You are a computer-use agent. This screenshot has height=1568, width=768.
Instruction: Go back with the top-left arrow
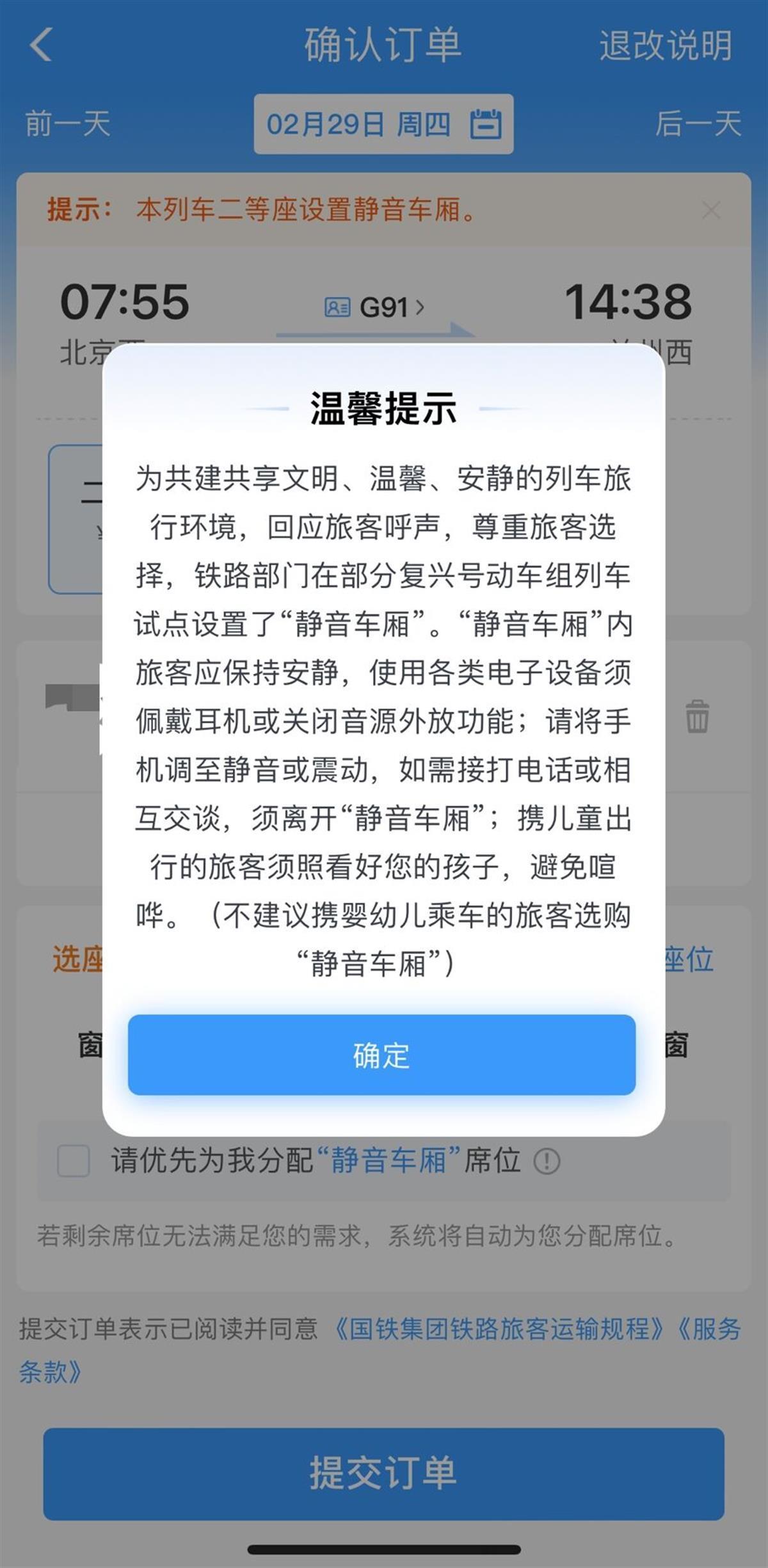point(42,45)
